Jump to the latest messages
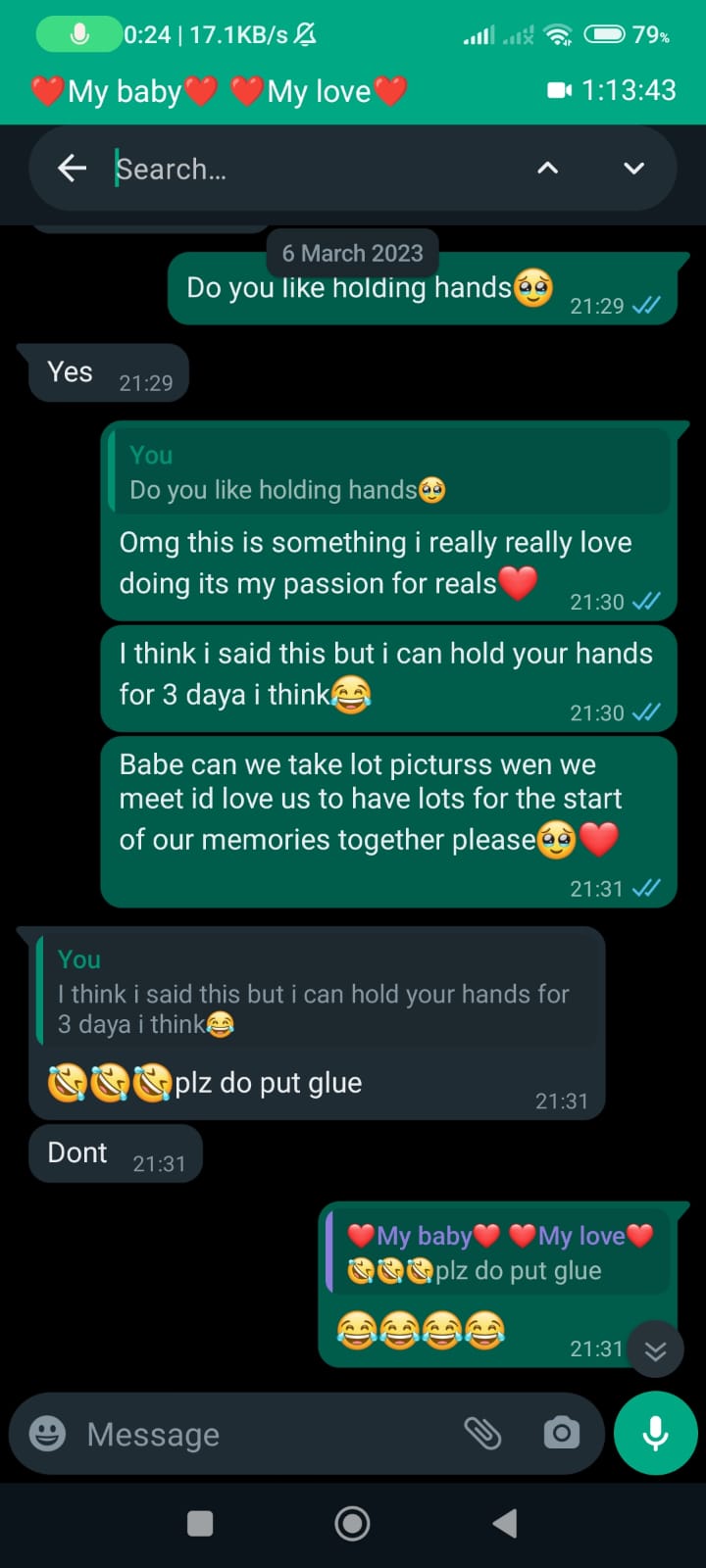 pyautogui.click(x=655, y=1351)
